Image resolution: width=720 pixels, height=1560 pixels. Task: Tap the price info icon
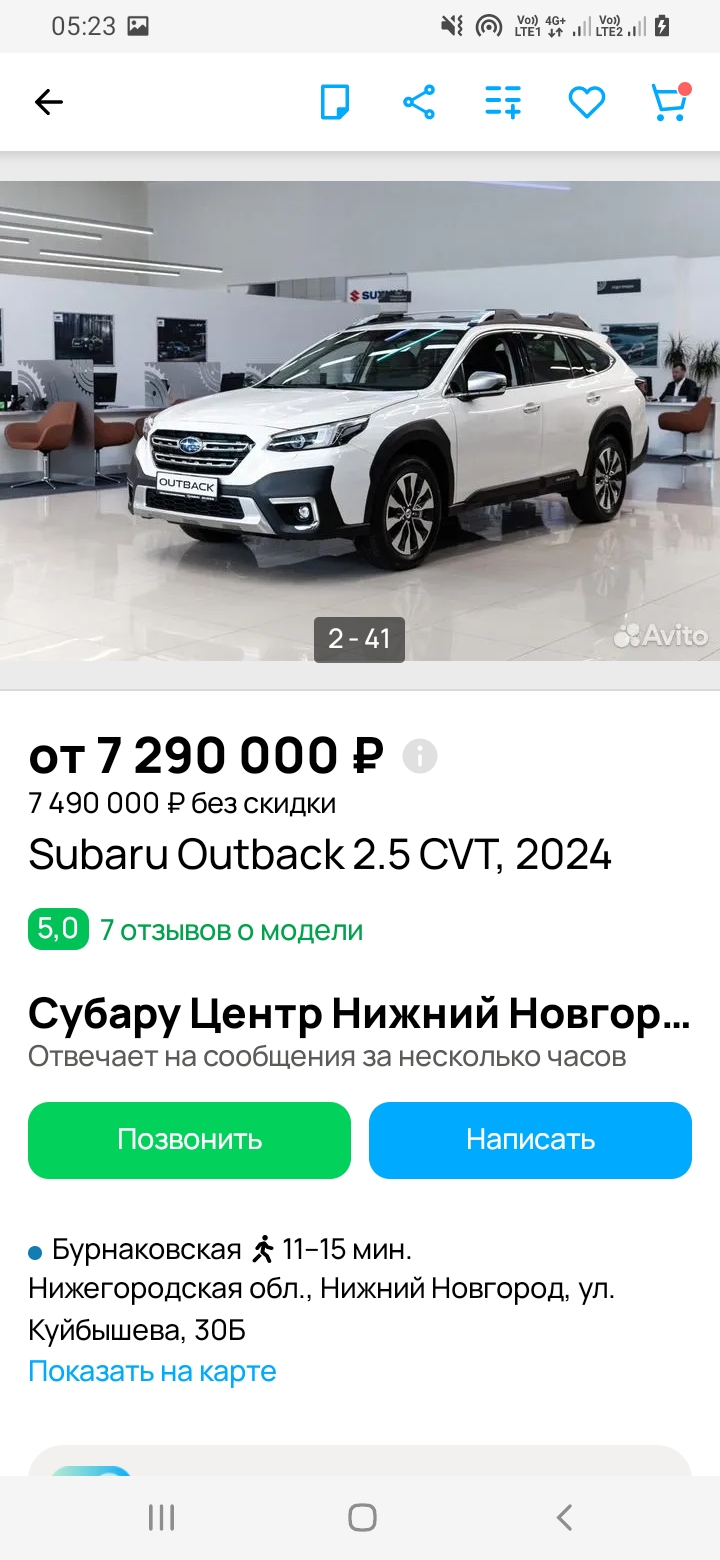tap(420, 756)
